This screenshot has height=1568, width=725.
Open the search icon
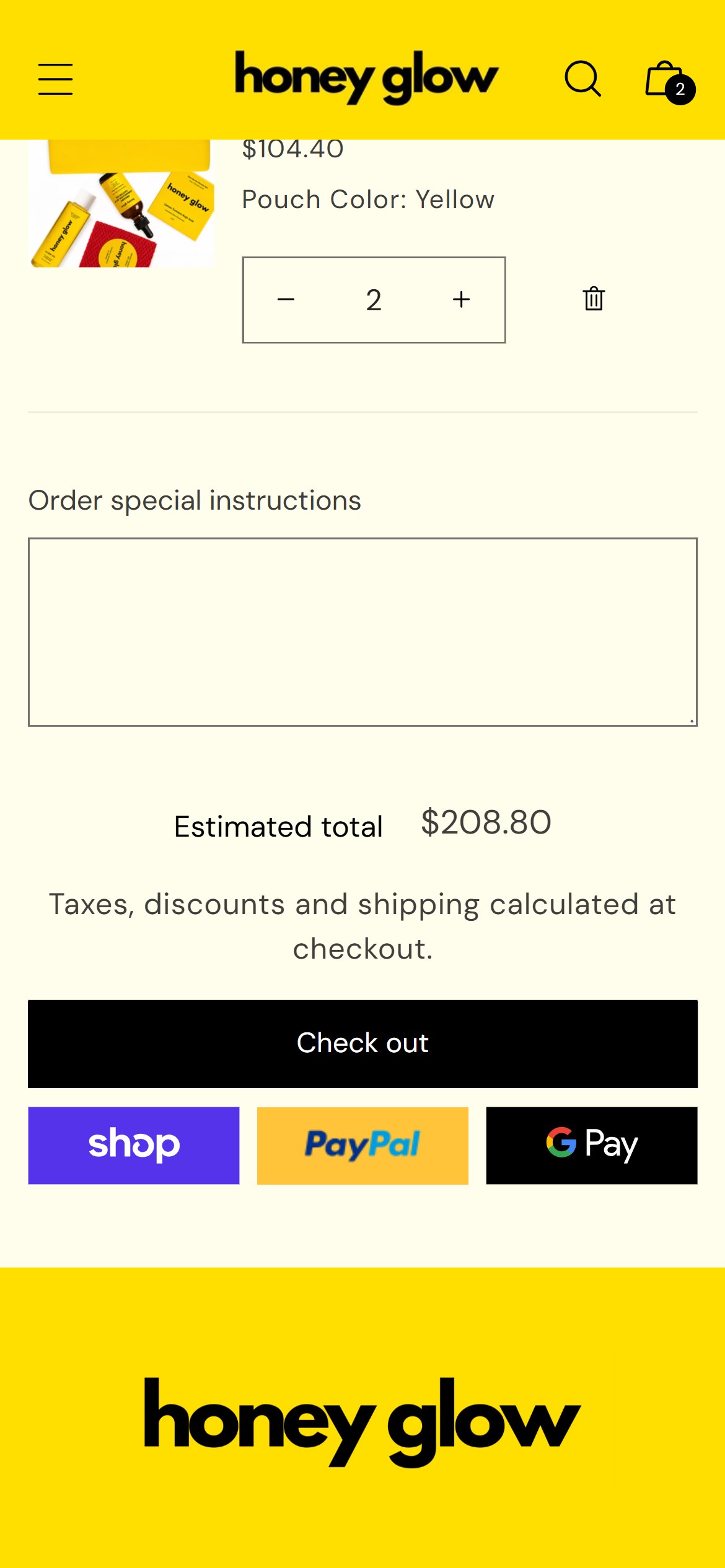click(x=582, y=79)
